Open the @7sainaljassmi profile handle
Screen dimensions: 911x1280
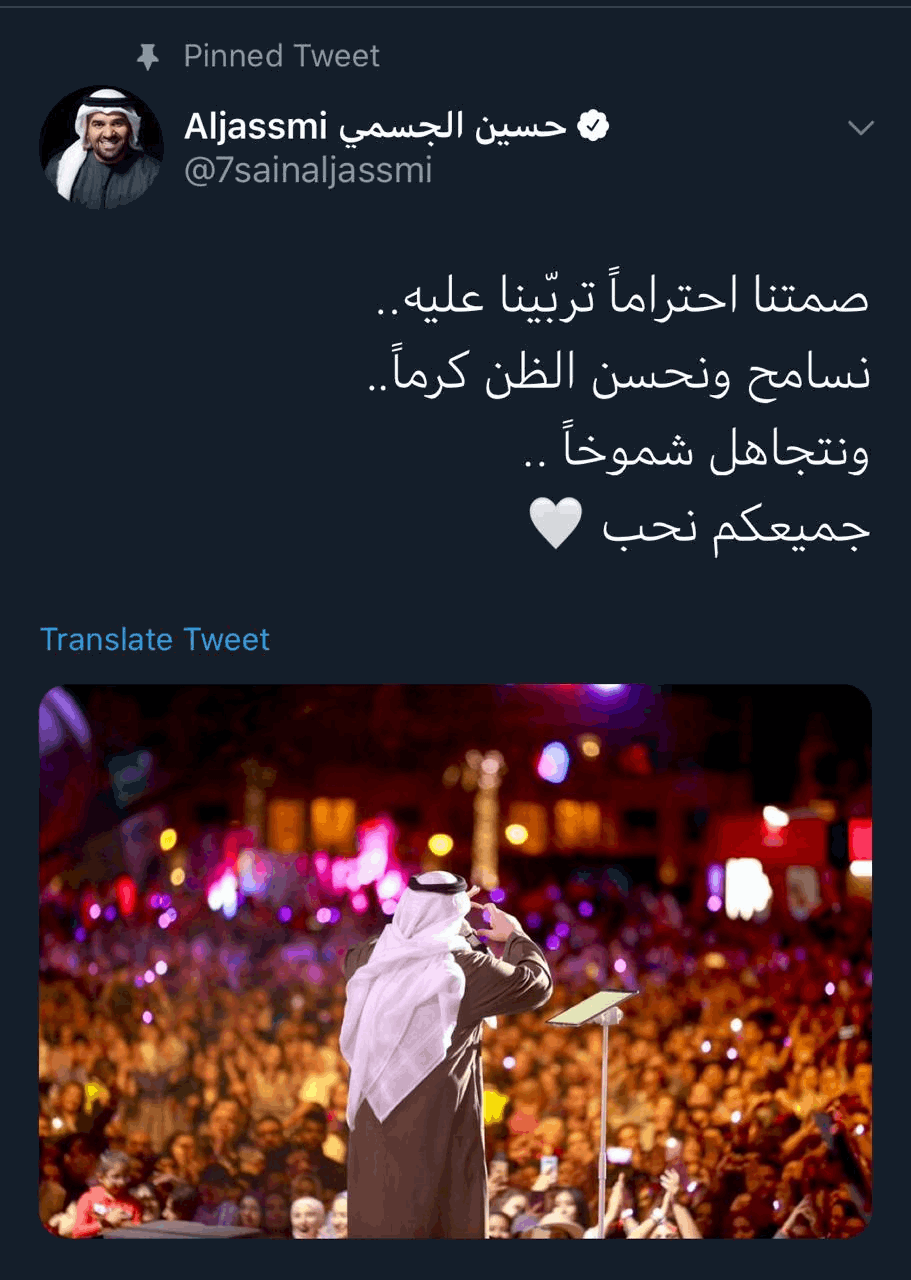coord(308,170)
